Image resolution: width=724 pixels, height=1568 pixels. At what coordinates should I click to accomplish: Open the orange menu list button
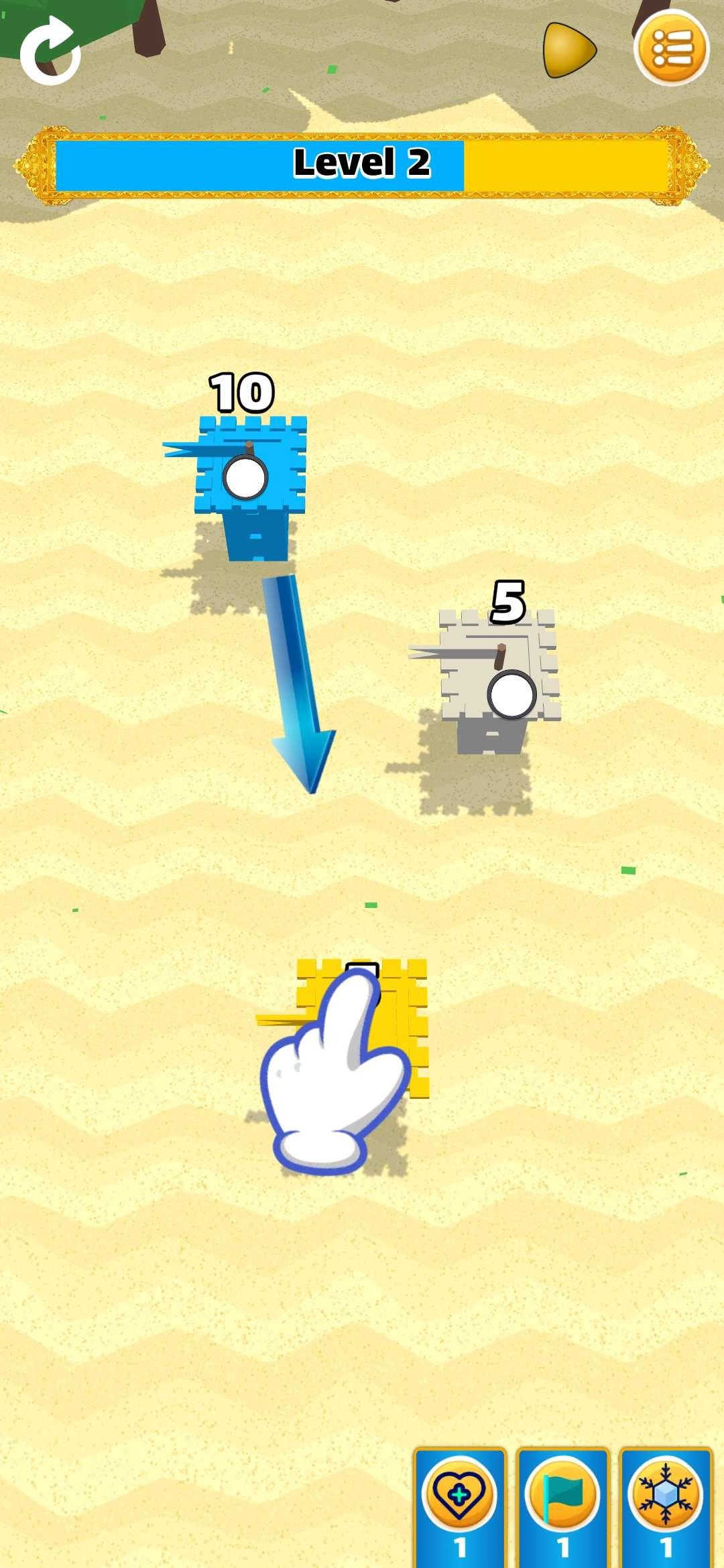tap(671, 48)
